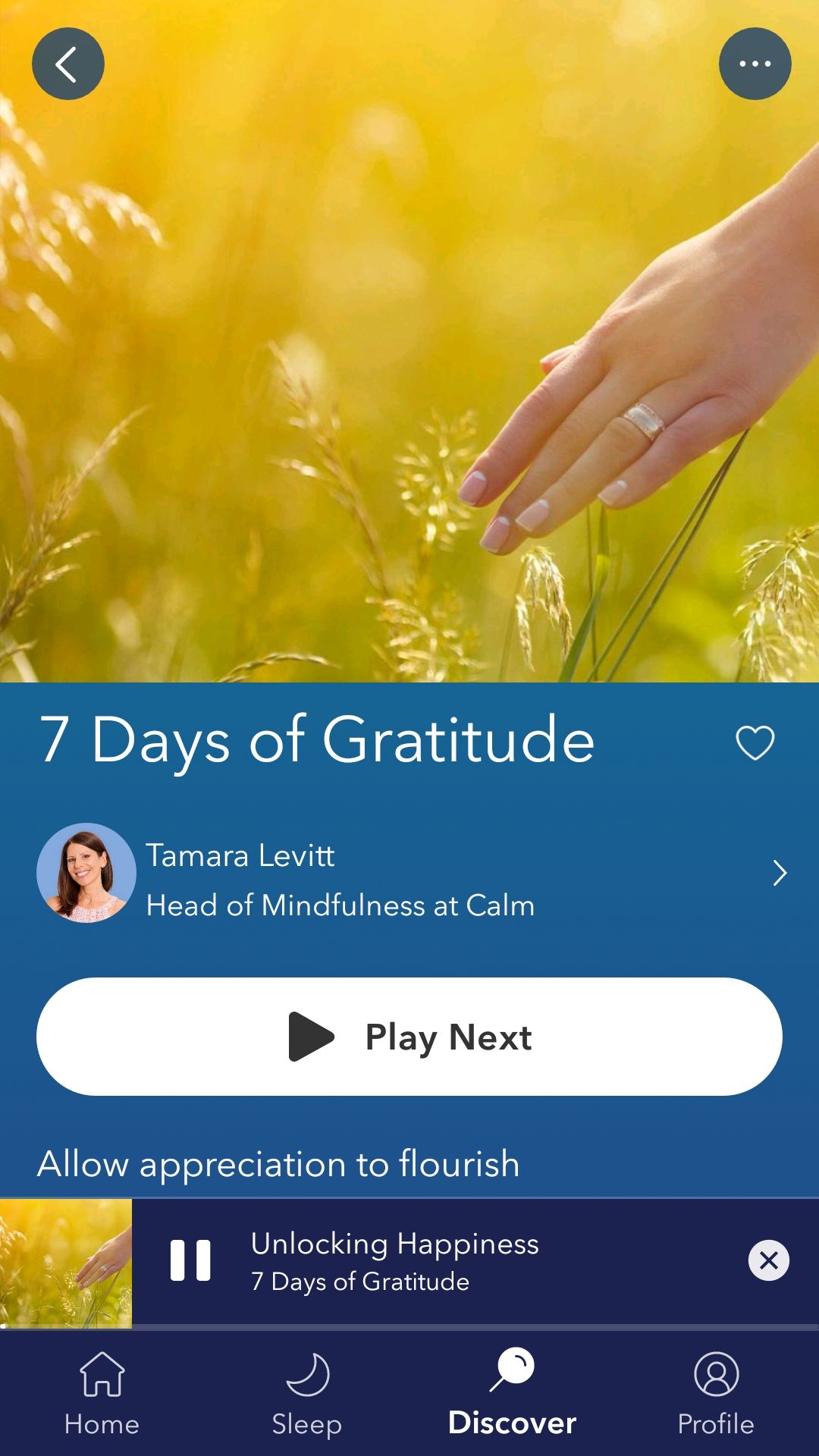
Task: Select the Discover tab
Action: click(512, 1394)
